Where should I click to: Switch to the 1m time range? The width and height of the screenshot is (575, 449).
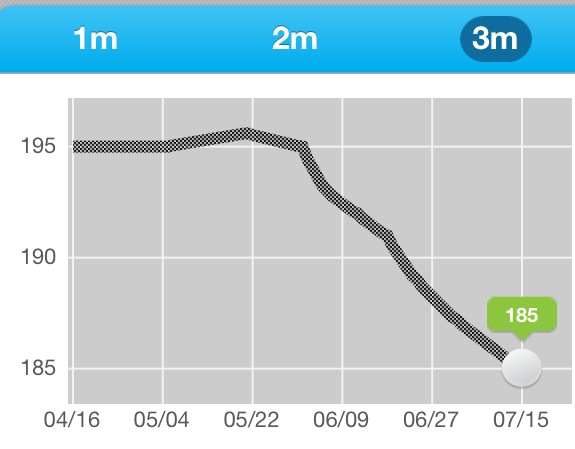tap(95, 39)
